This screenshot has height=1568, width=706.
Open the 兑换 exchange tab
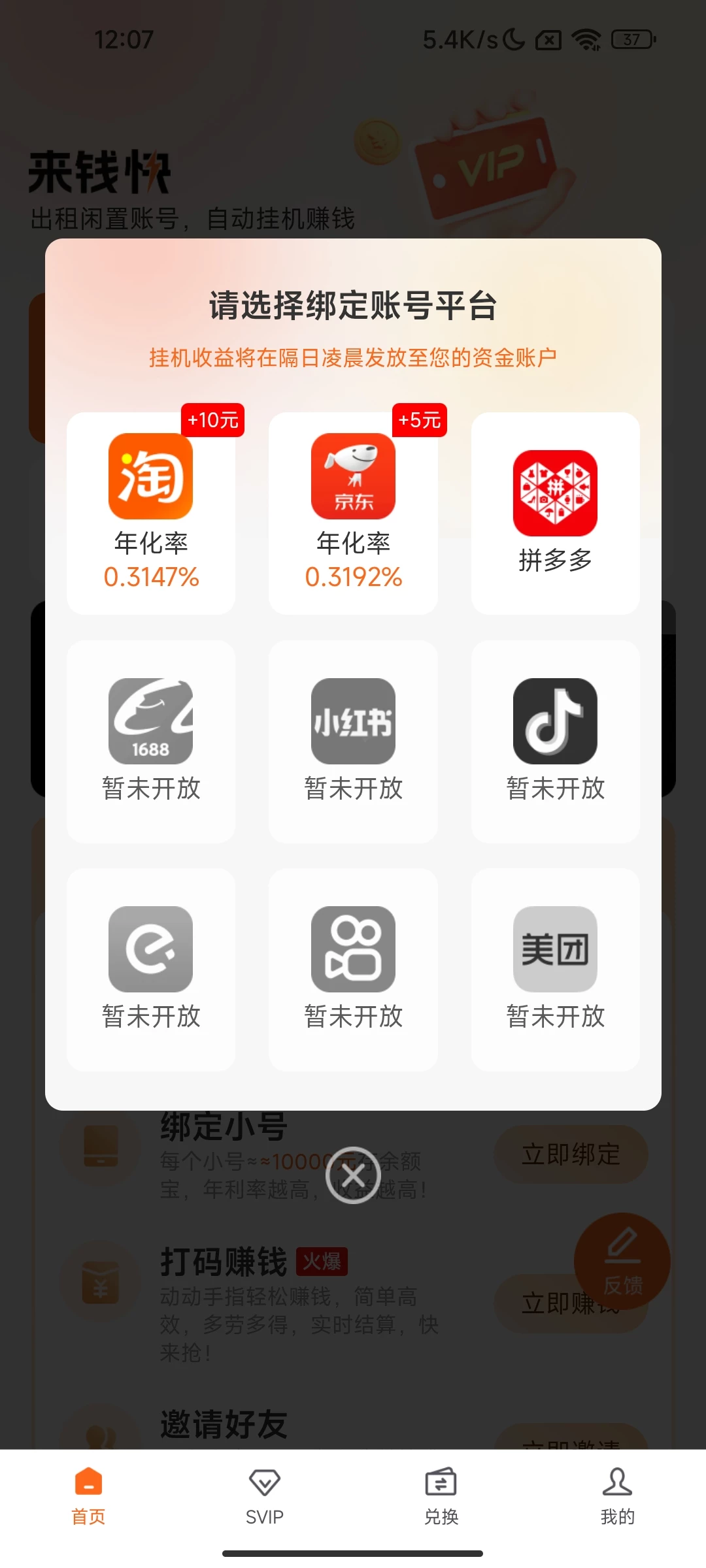point(442,1496)
